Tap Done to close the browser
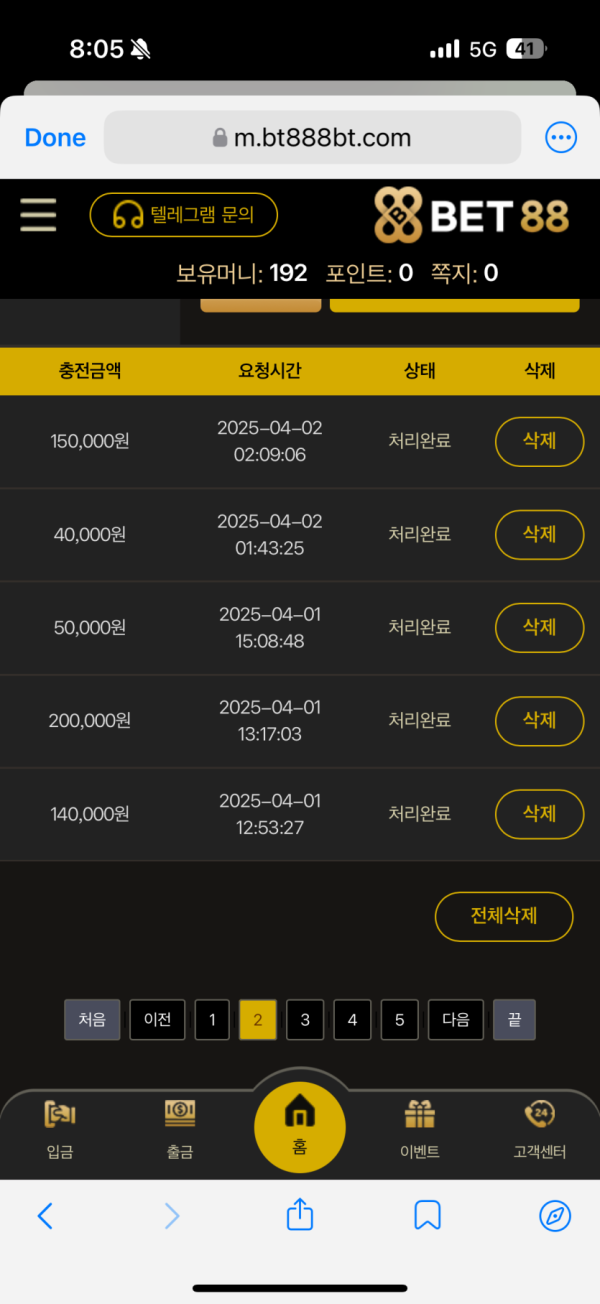600x1304 pixels. [x=55, y=138]
